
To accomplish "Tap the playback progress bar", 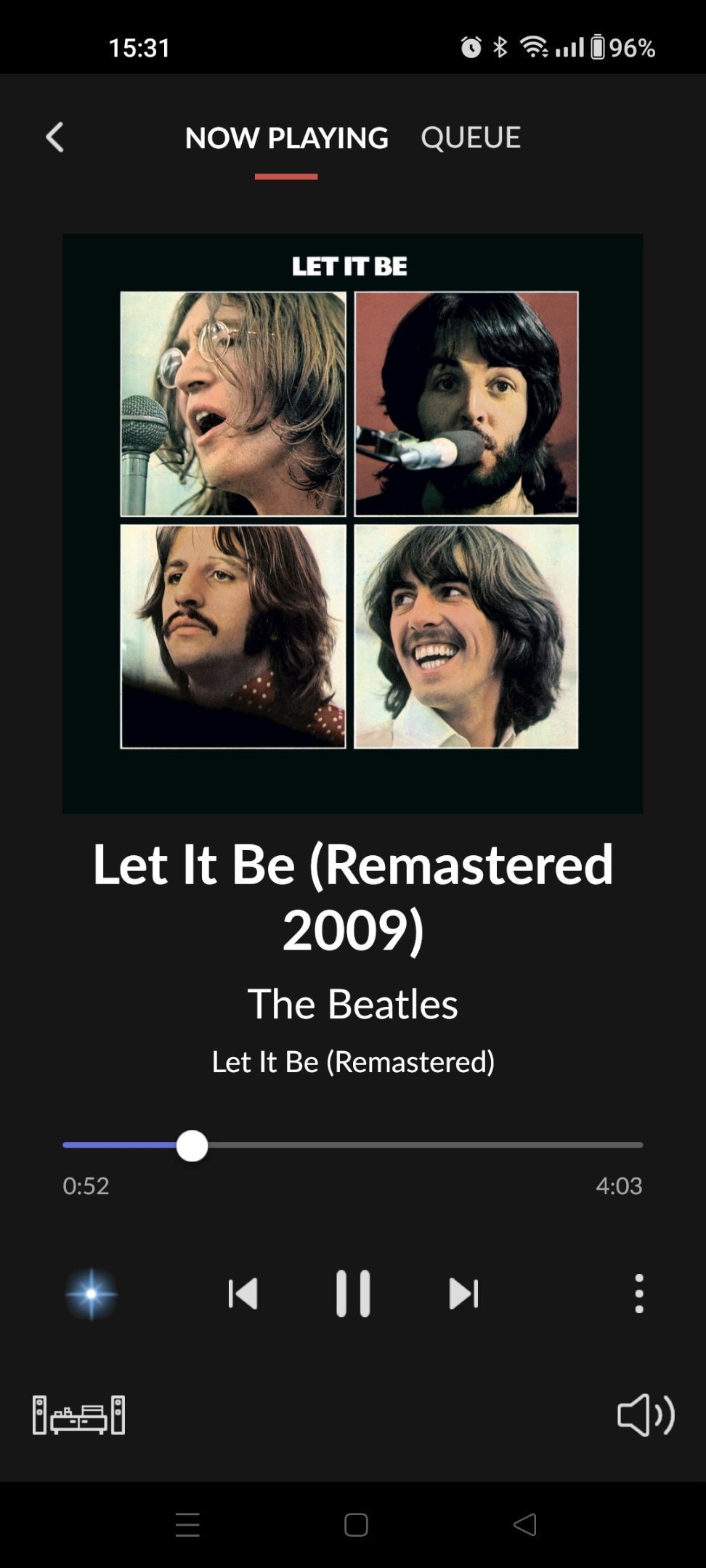I will pos(353,1145).
